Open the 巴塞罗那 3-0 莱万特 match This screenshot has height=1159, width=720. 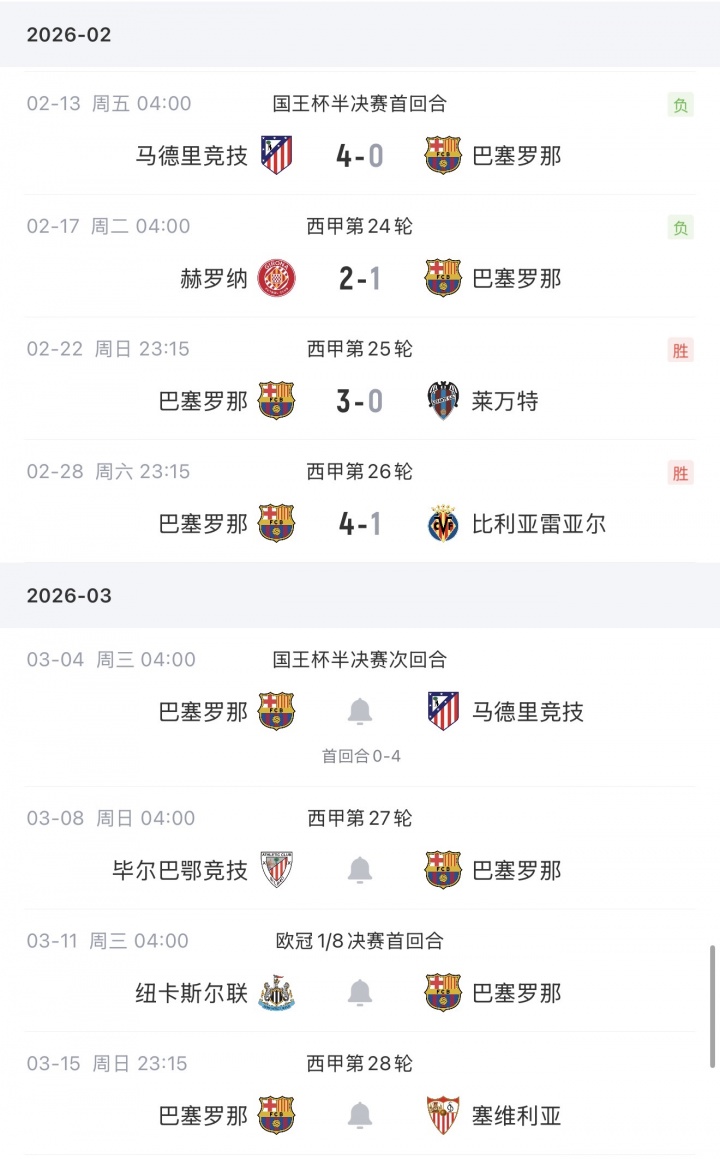click(x=360, y=401)
